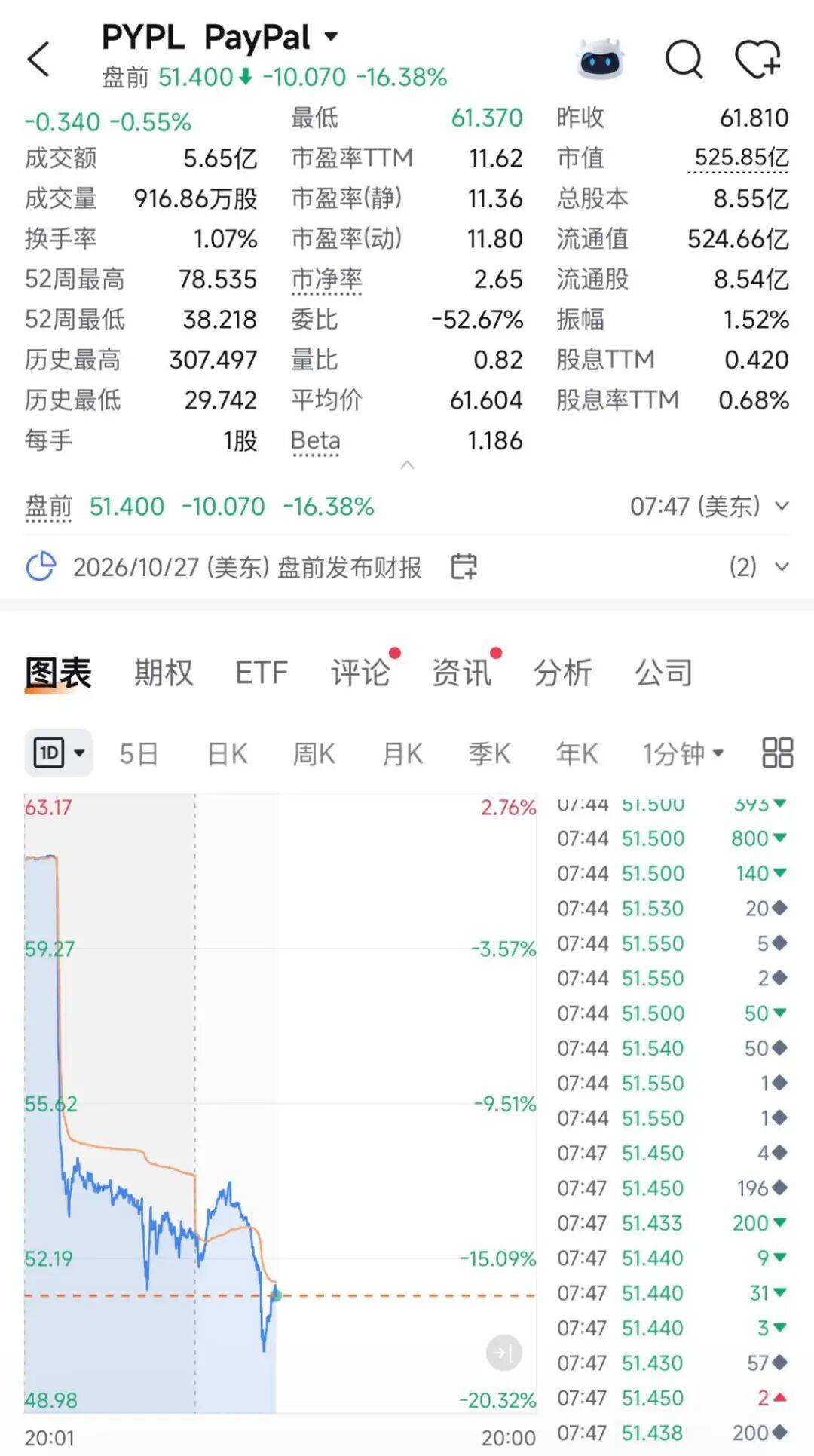Screen dimensions: 814x1456
Task: Switch to the 期权 tab
Action: coord(164,672)
